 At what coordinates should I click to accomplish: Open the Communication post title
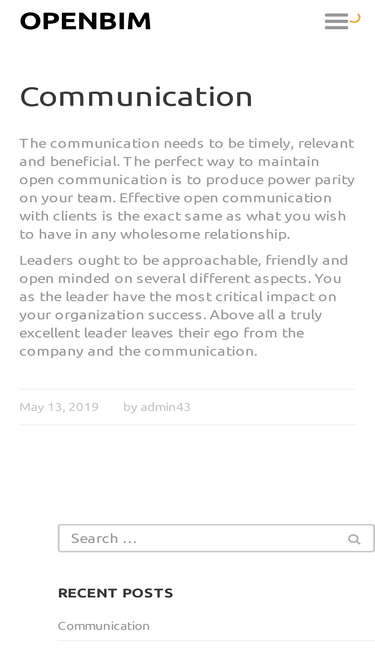(136, 96)
